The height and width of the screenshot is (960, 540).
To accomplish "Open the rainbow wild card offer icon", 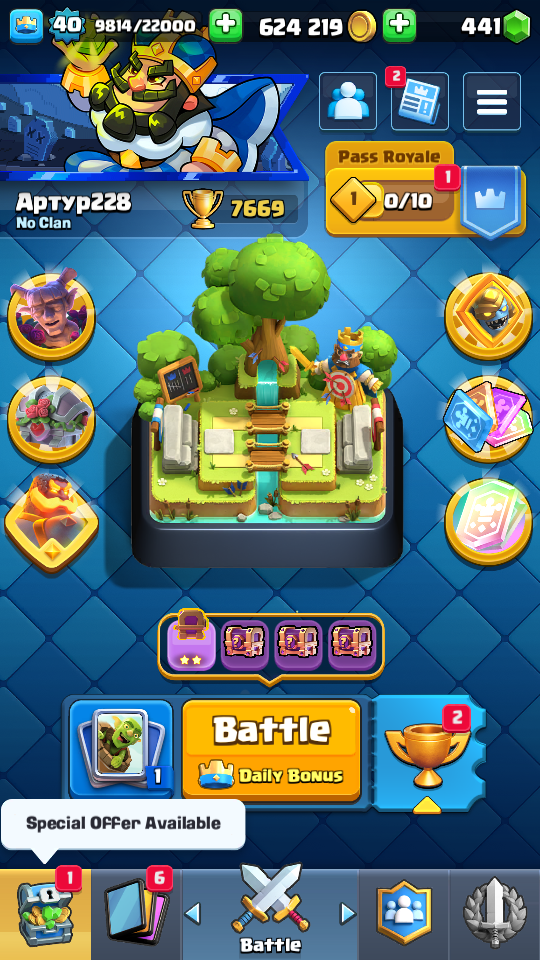I will 488,521.
